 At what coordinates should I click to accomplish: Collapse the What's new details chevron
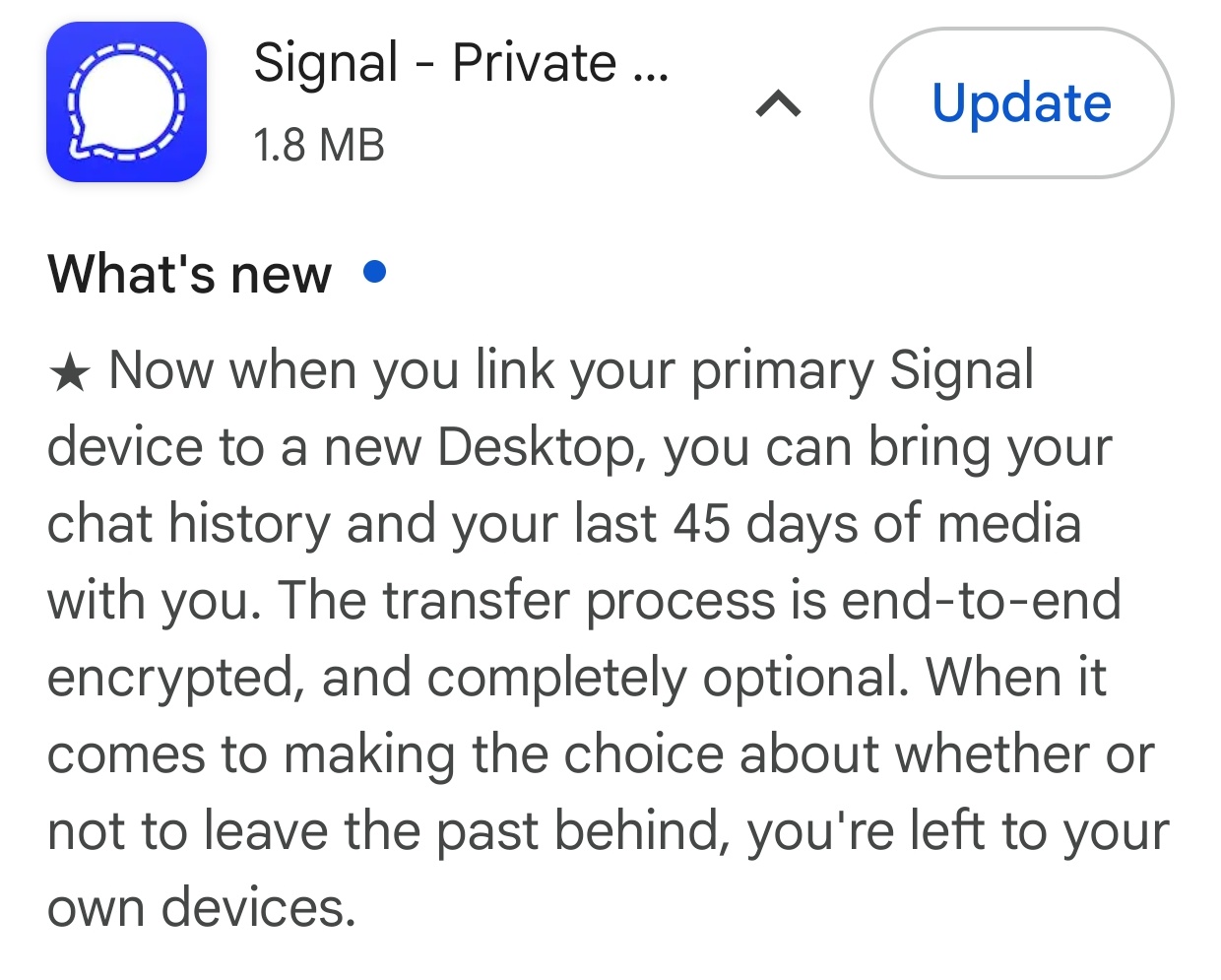click(x=778, y=103)
